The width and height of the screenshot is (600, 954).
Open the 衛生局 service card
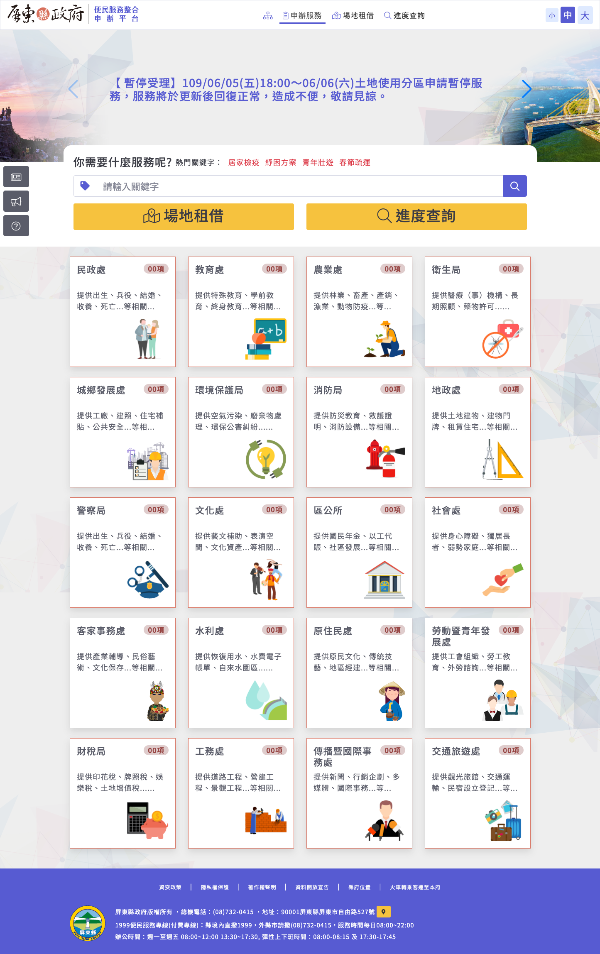477,311
